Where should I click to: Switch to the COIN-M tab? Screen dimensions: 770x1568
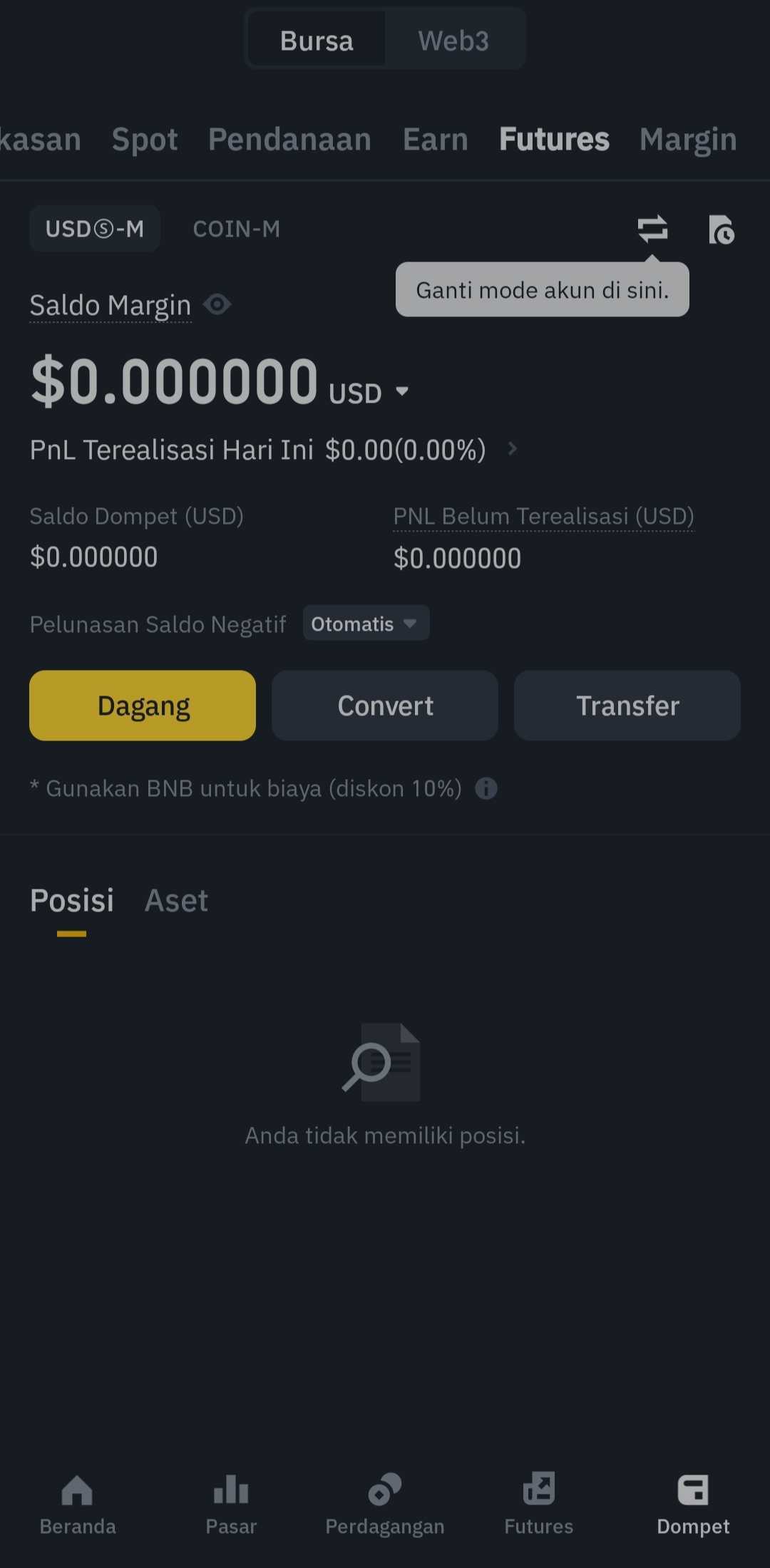(x=236, y=229)
